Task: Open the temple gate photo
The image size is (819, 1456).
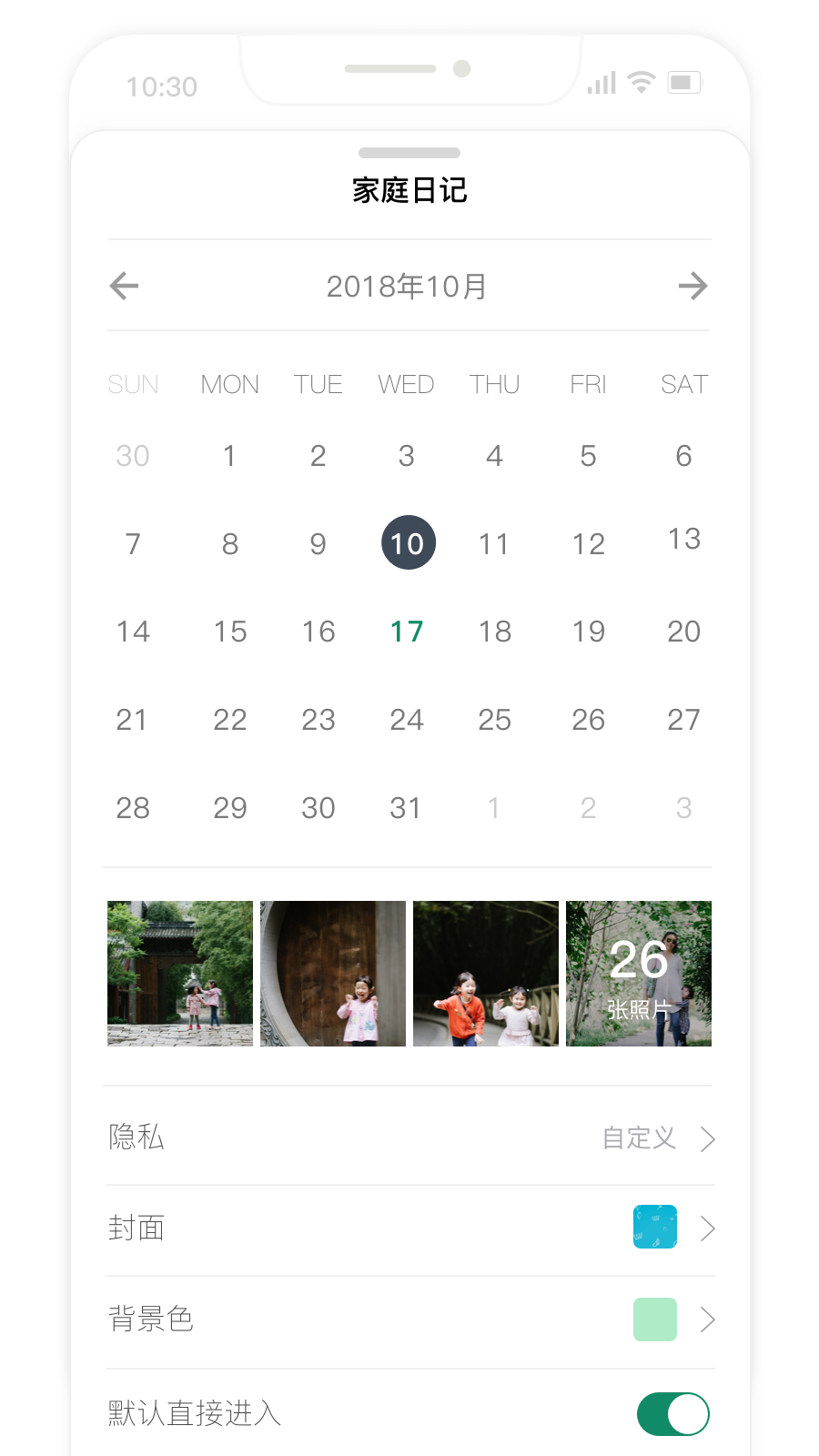Action: tap(180, 974)
